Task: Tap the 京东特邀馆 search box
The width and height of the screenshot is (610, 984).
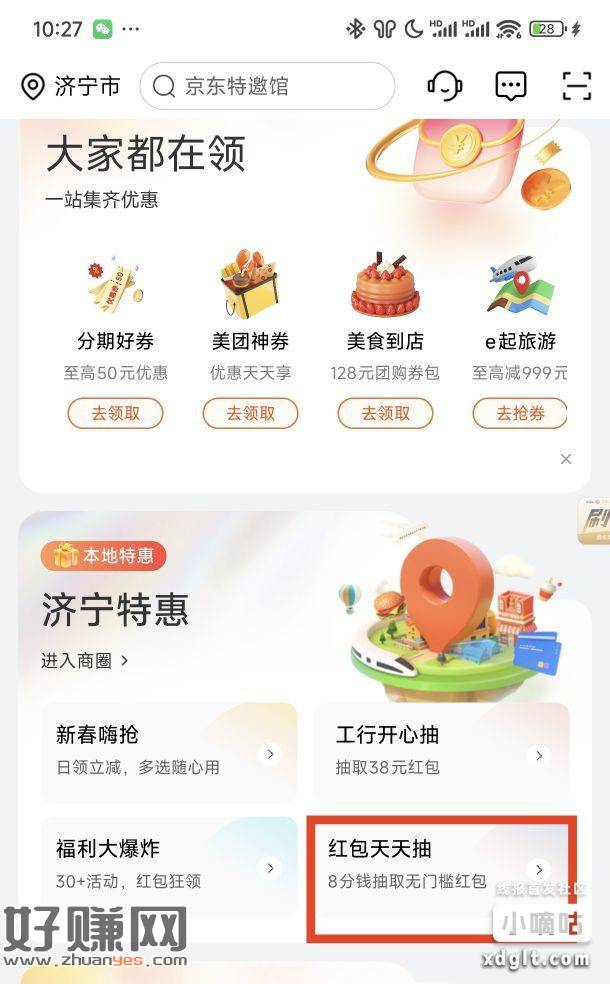Action: [x=267, y=87]
